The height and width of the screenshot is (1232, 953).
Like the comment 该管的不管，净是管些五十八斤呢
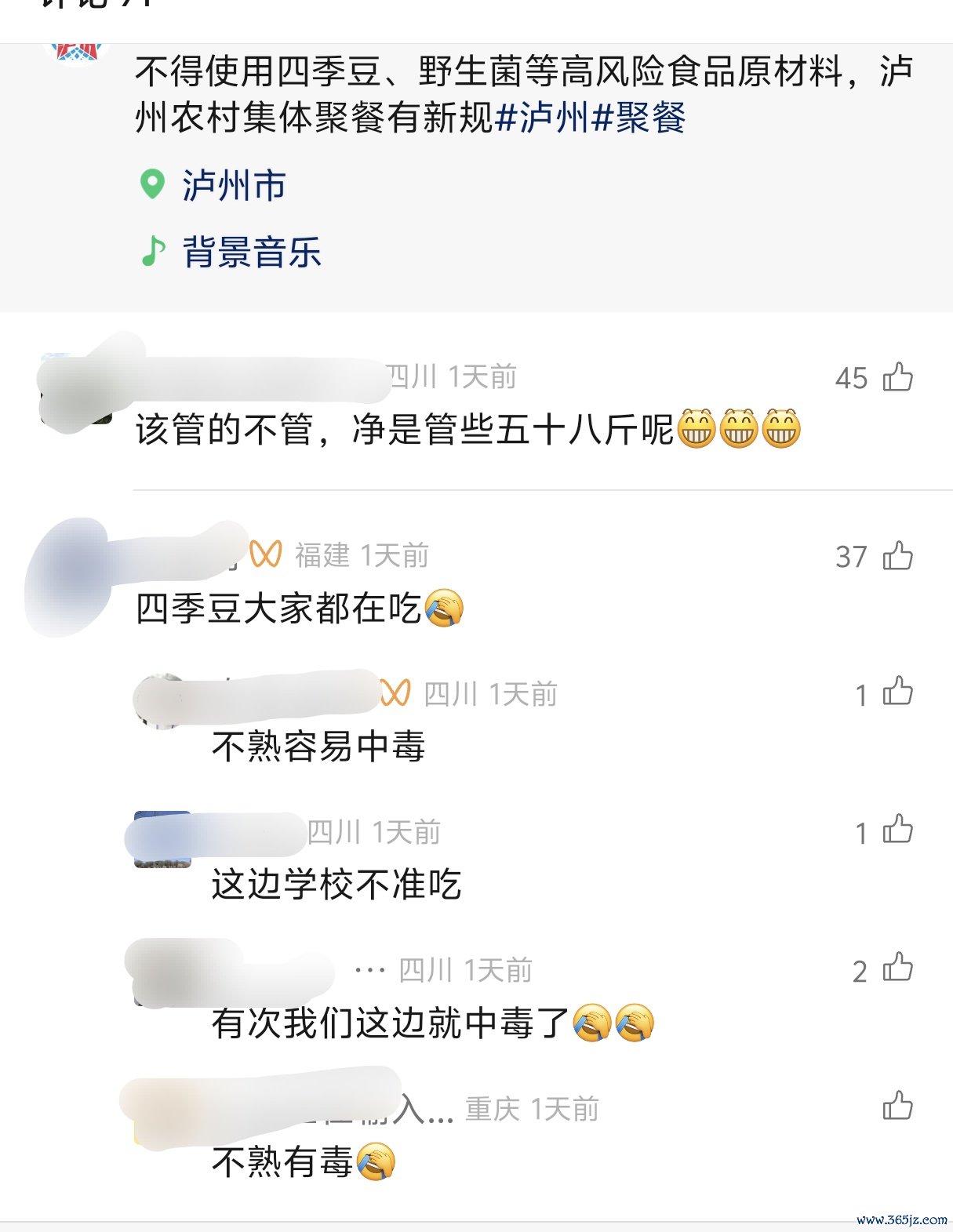897,377
